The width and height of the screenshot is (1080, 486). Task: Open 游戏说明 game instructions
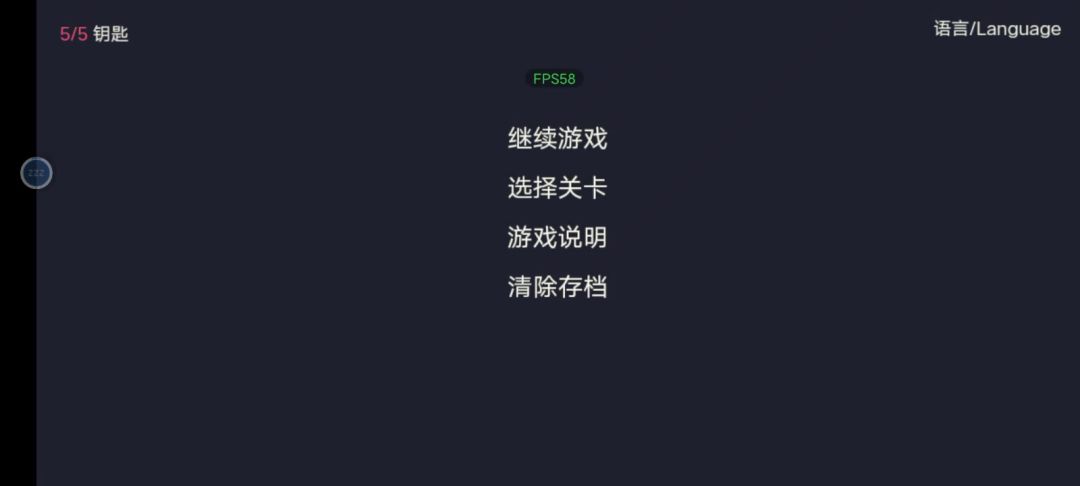(x=557, y=238)
